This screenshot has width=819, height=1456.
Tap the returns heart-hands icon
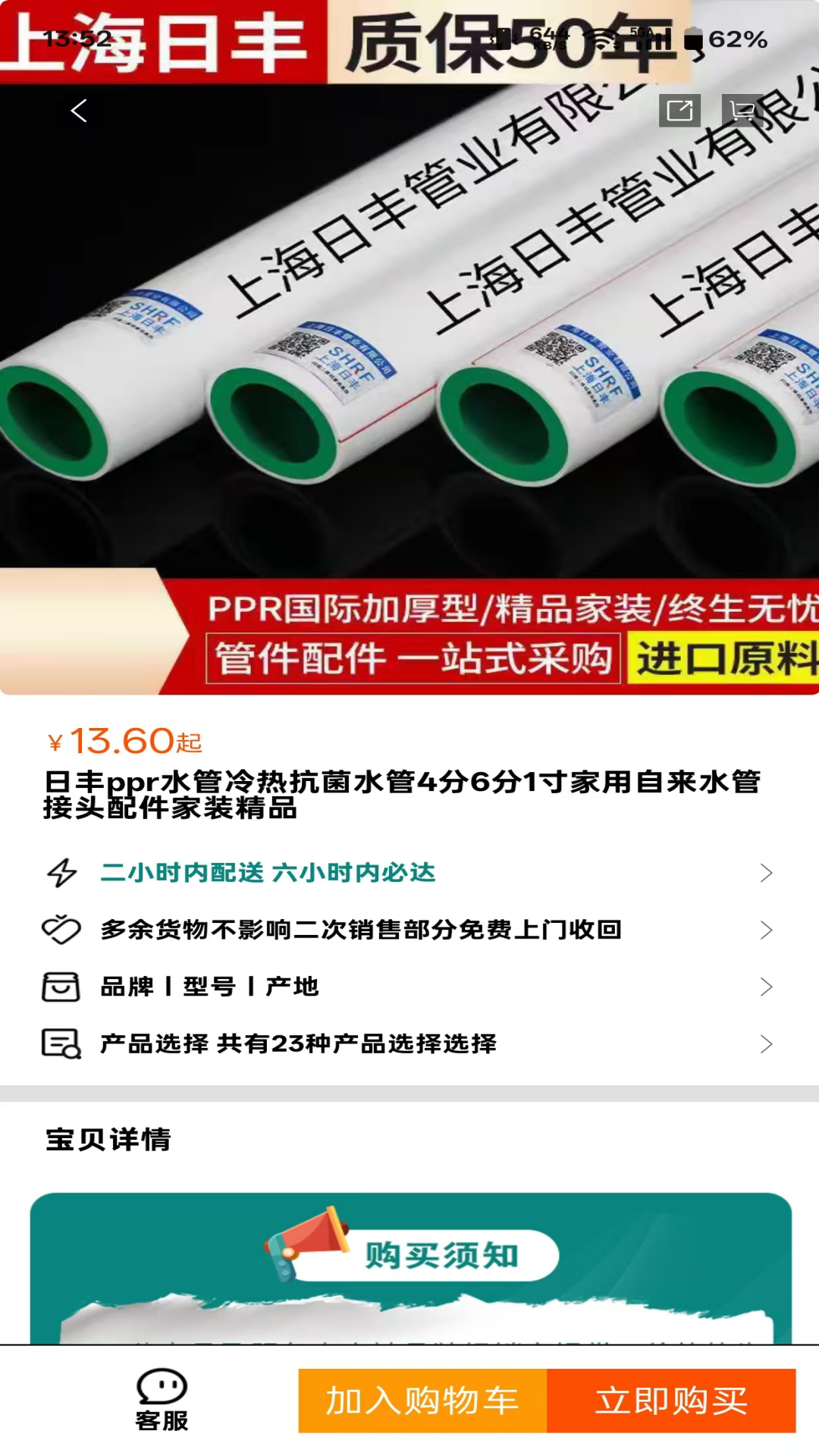pos(63,930)
